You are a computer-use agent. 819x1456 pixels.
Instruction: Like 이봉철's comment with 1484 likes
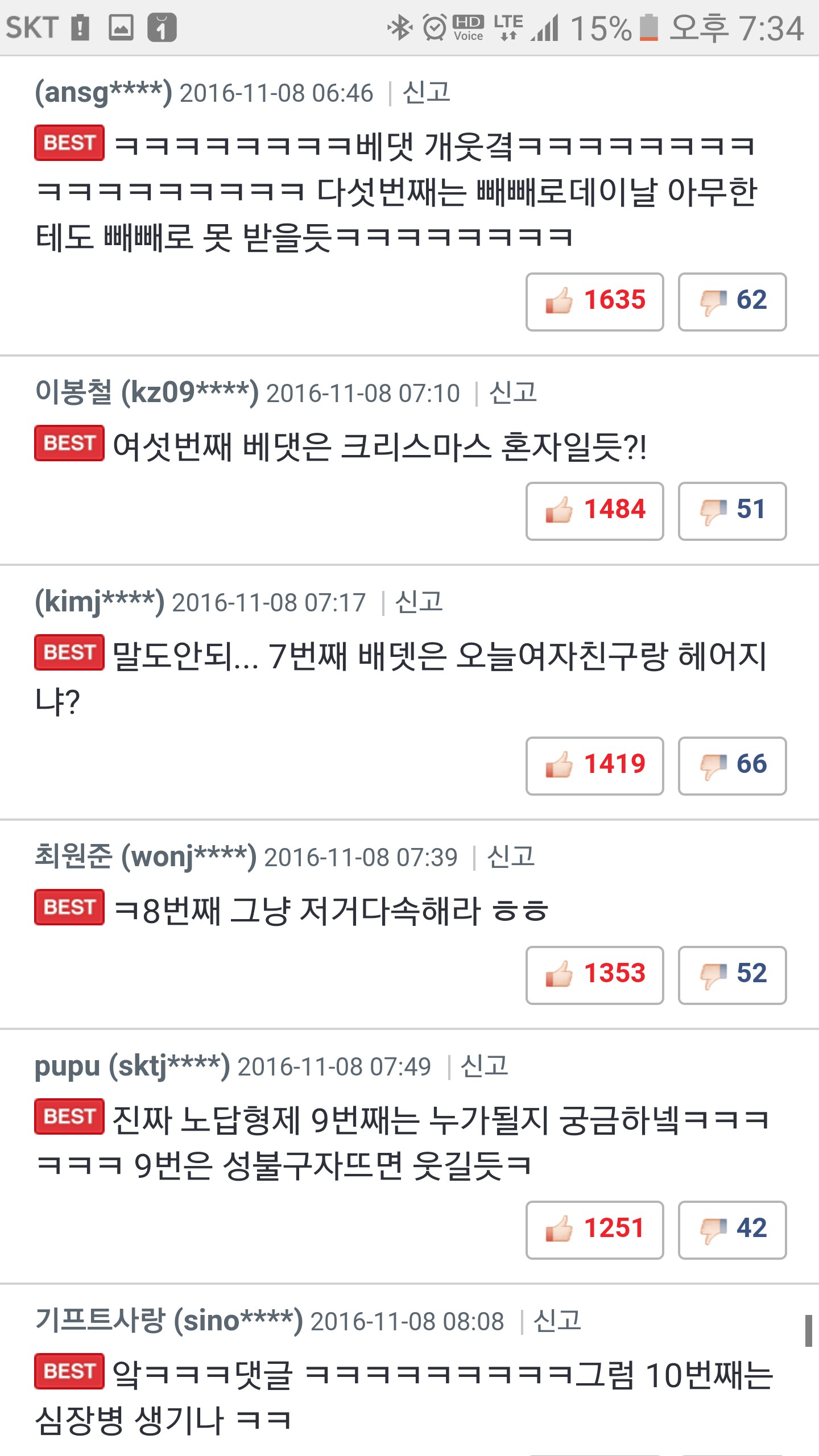pos(594,511)
